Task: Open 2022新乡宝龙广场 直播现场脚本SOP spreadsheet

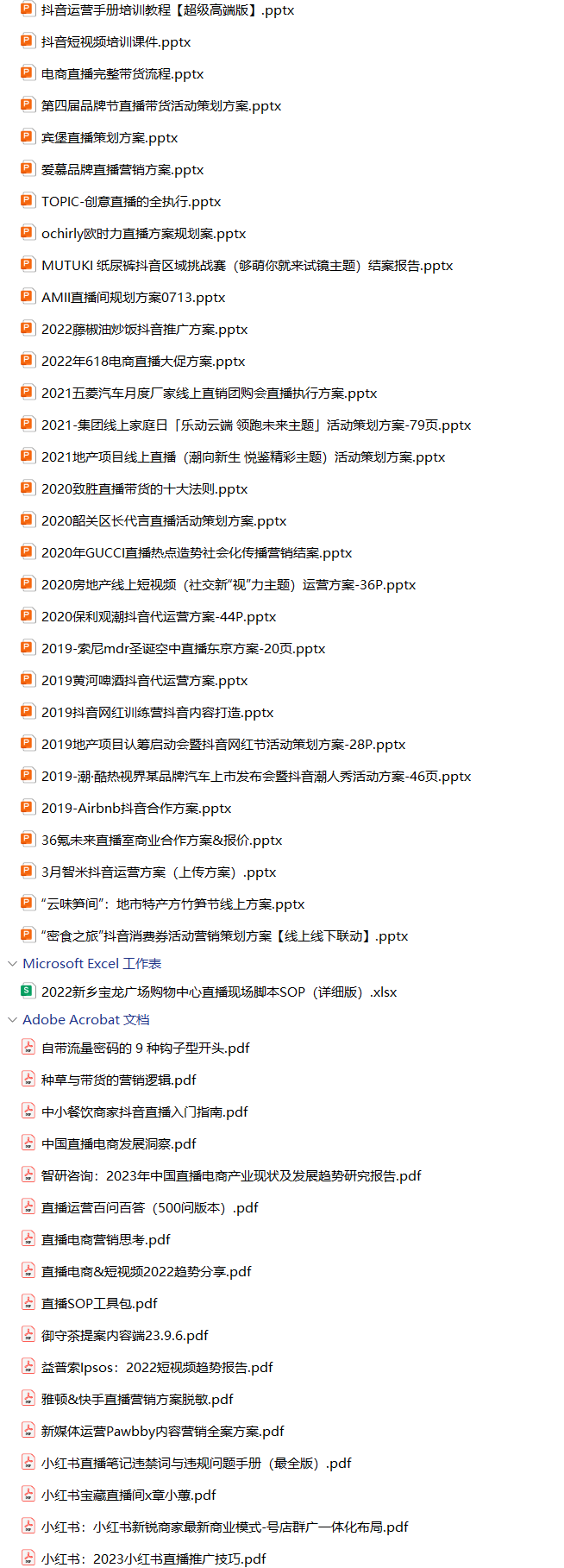Action: point(219,992)
